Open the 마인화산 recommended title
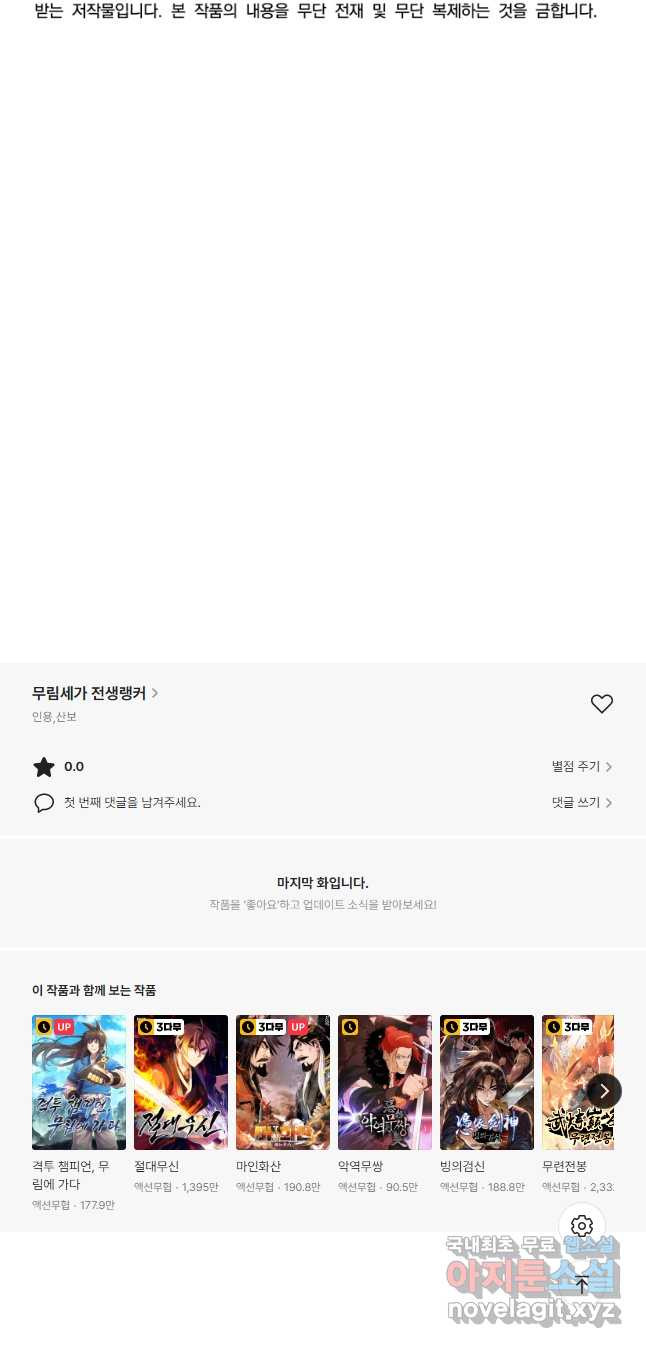Image resolution: width=646 pixels, height=1348 pixels. point(283,1082)
